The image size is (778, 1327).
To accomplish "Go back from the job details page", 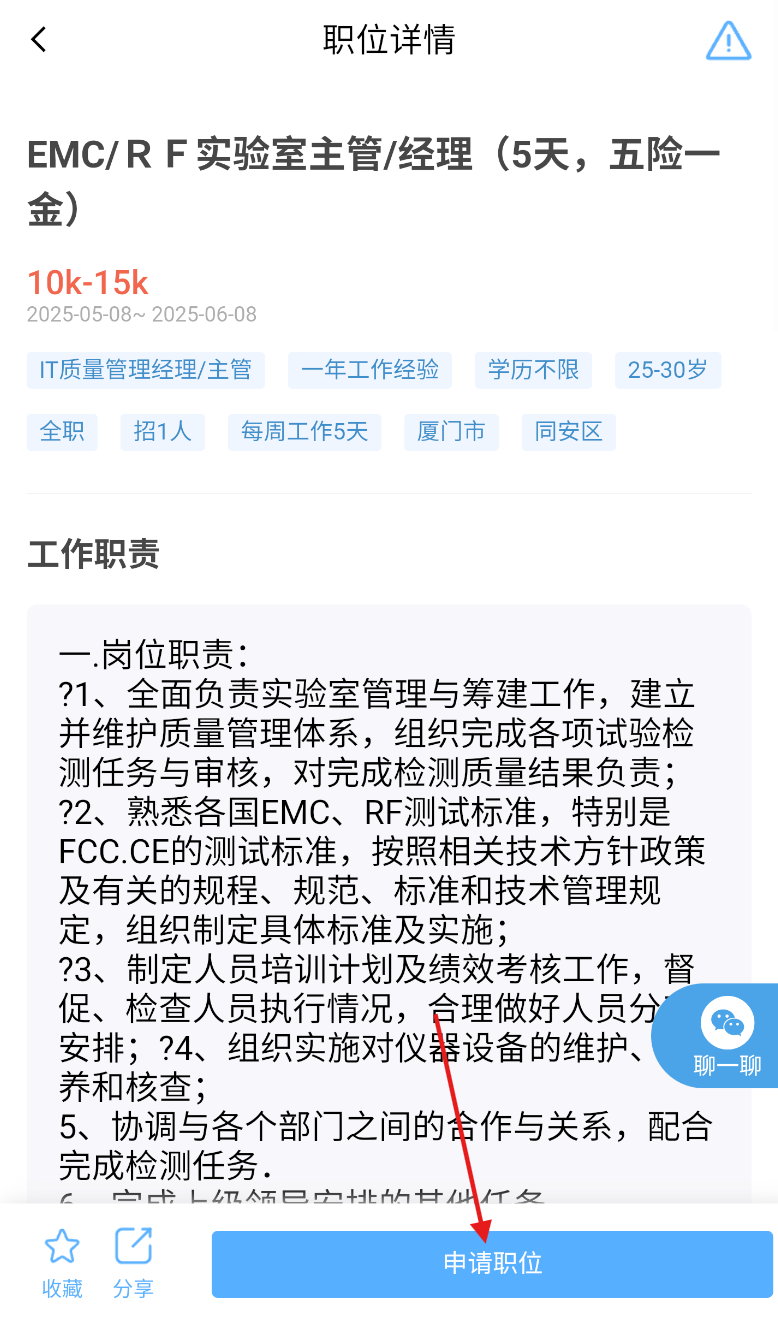I will click(x=39, y=40).
